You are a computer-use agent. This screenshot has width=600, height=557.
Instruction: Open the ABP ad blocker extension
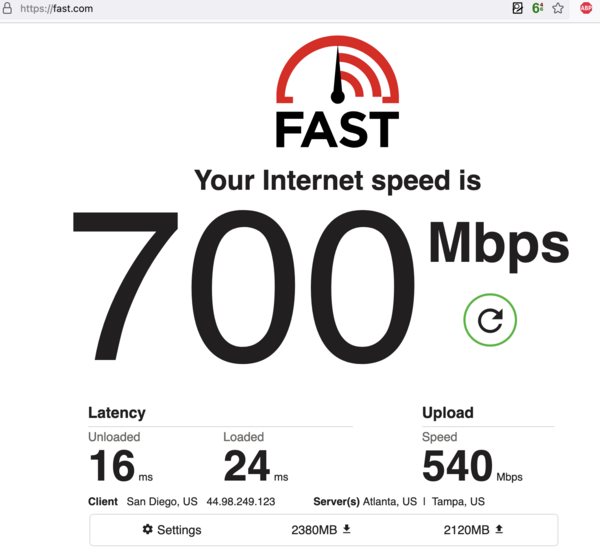point(586,8)
